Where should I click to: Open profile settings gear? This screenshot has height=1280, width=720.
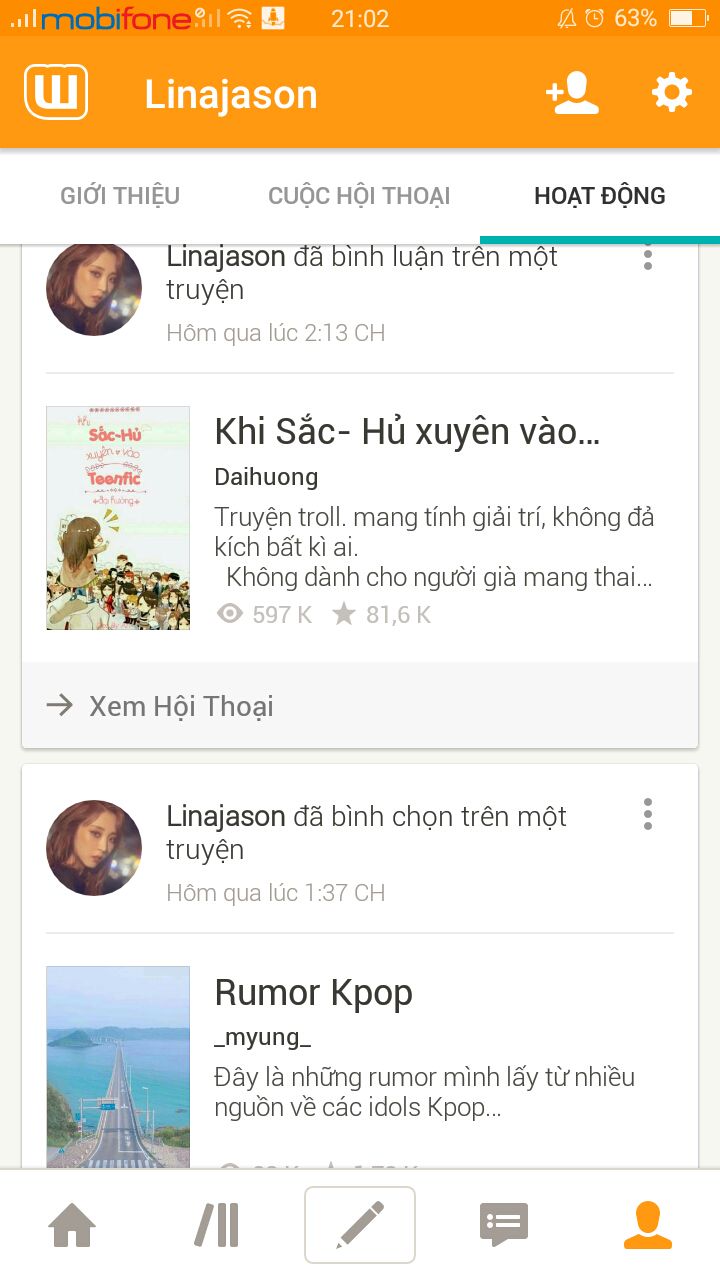[671, 93]
